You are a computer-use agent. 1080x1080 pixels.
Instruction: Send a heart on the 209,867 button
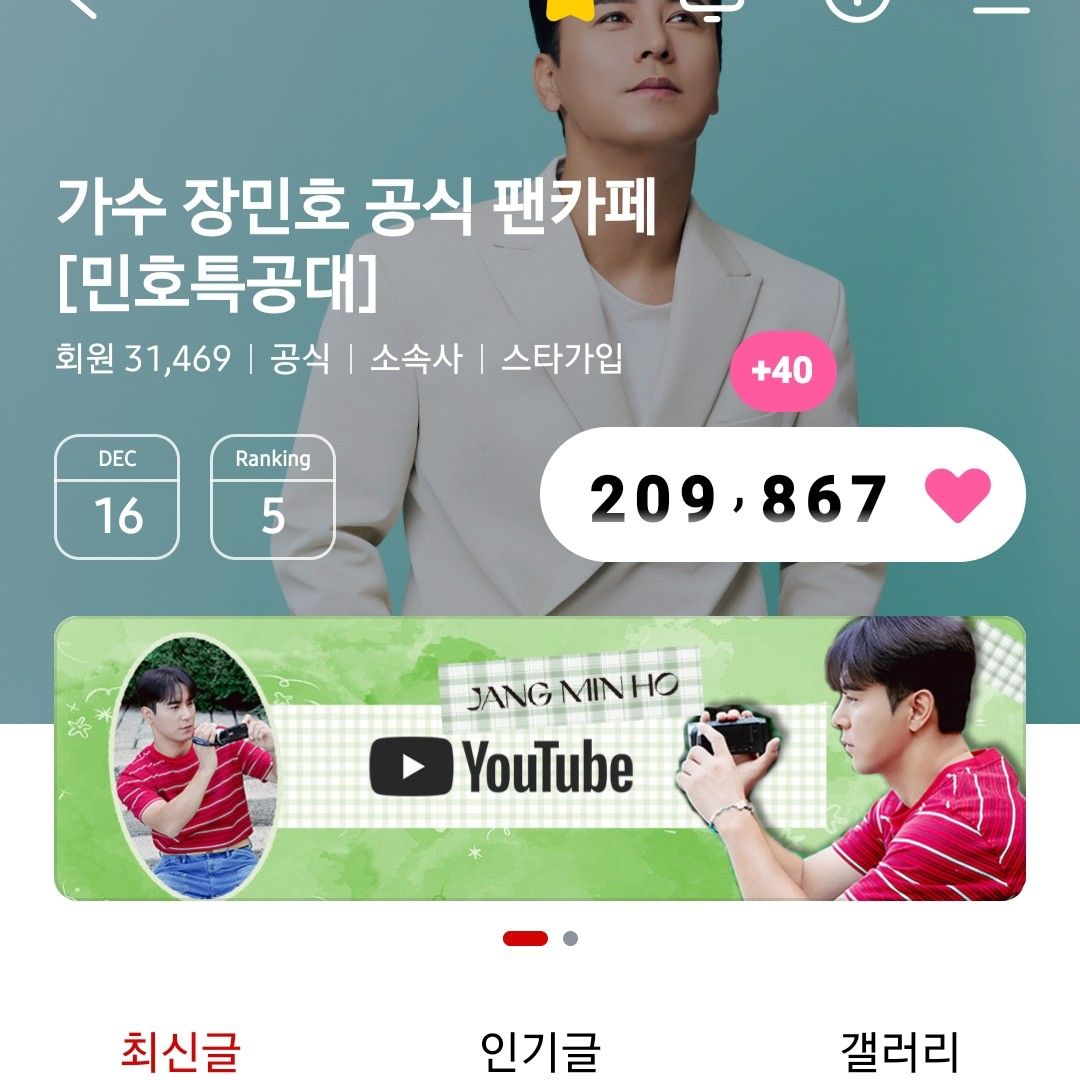(x=782, y=495)
